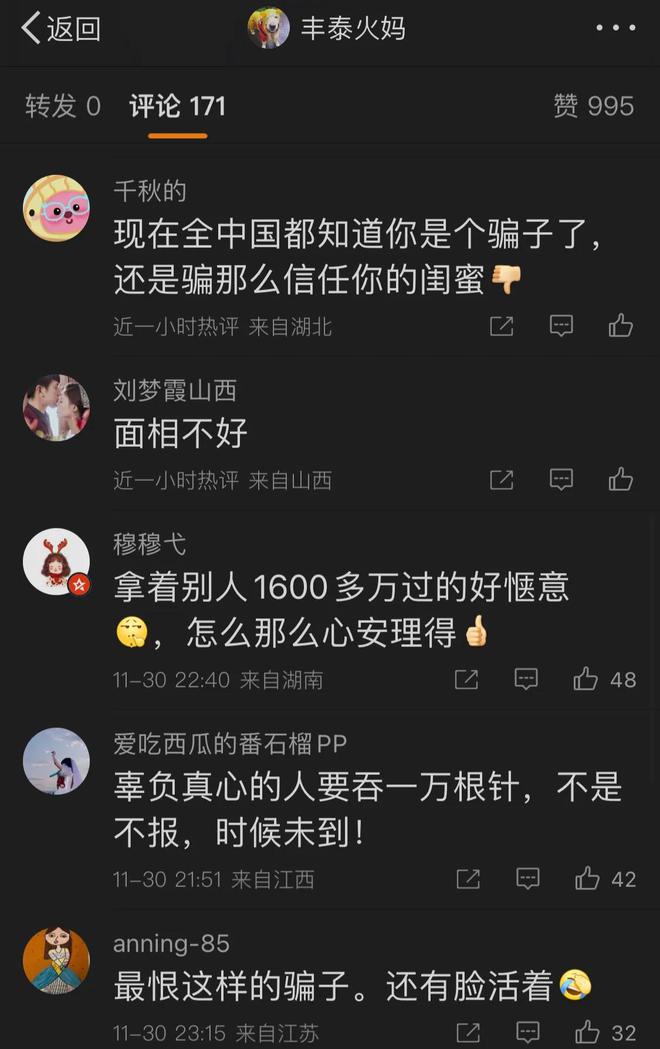Reply to 千秋的's comment
The height and width of the screenshot is (1049, 660).
pos(561,326)
